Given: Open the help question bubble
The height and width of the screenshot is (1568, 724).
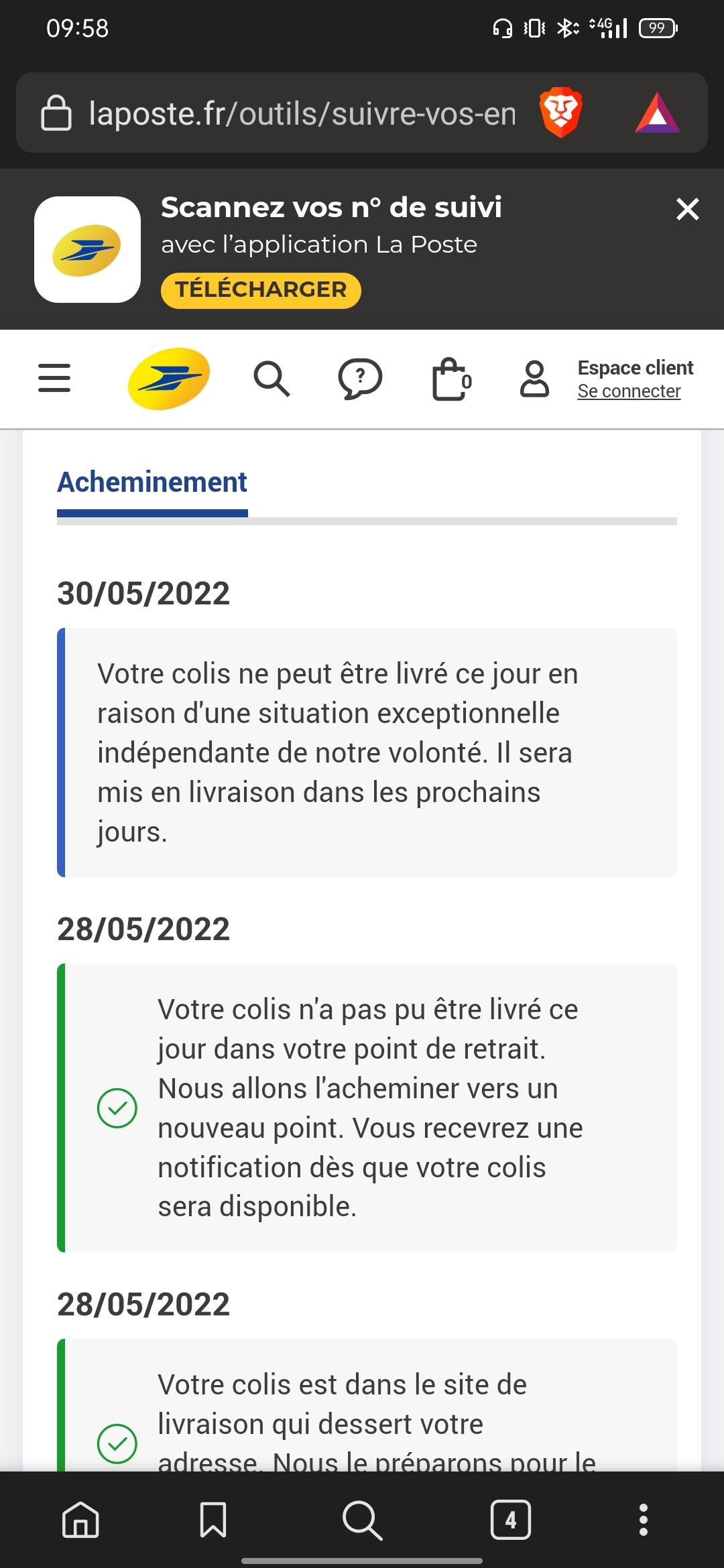Looking at the screenshot, I should [x=360, y=379].
